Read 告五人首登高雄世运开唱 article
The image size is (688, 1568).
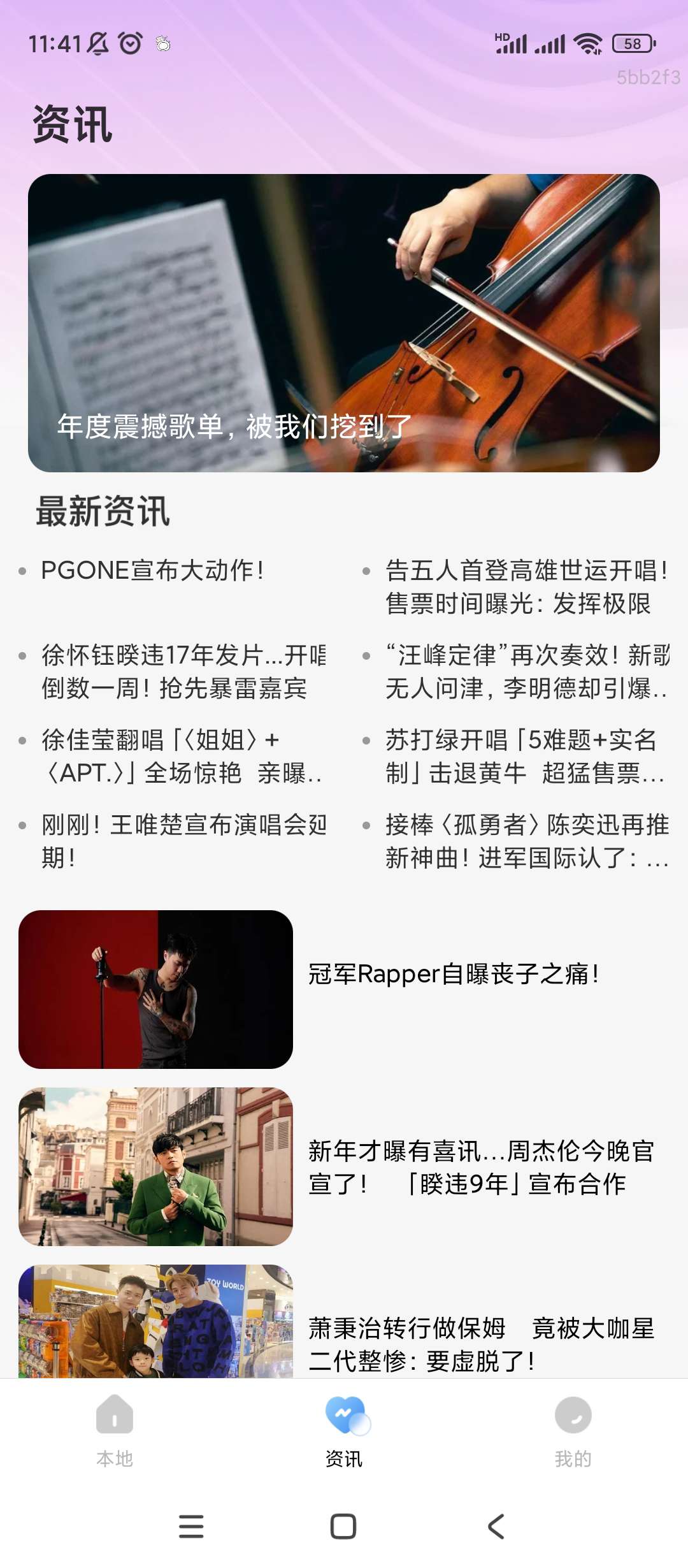click(x=526, y=587)
